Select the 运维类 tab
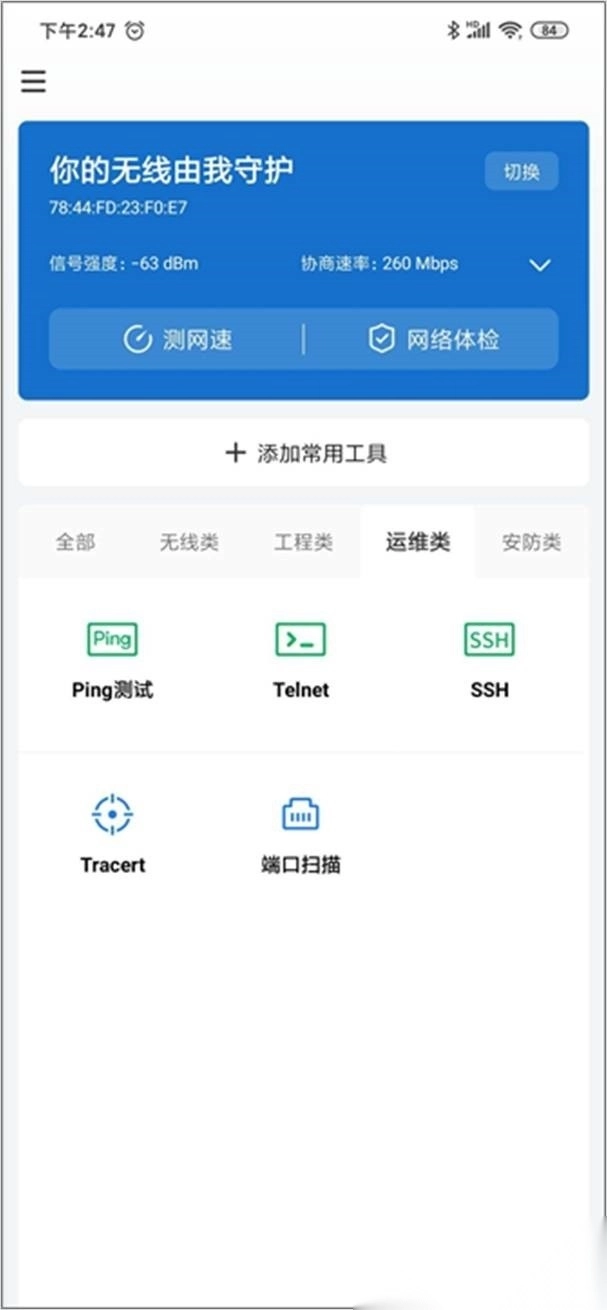The width and height of the screenshot is (607, 1310). point(418,542)
